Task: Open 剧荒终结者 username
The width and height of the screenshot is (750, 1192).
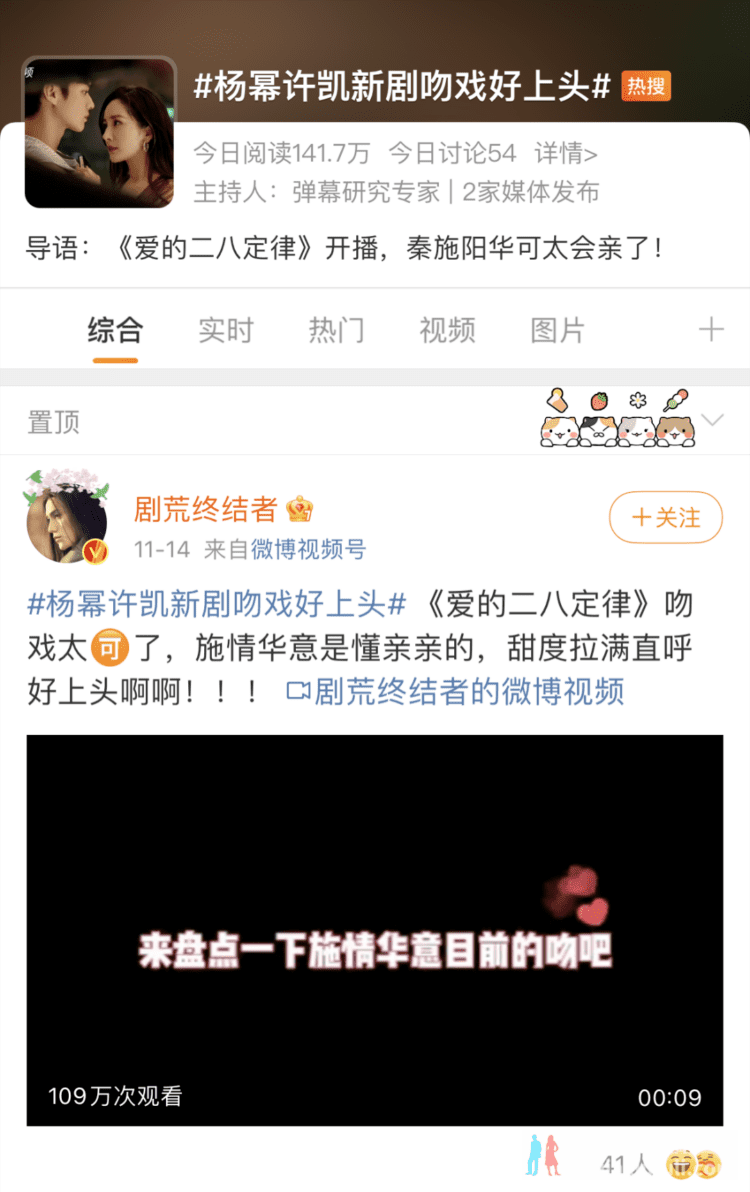Action: [x=205, y=510]
